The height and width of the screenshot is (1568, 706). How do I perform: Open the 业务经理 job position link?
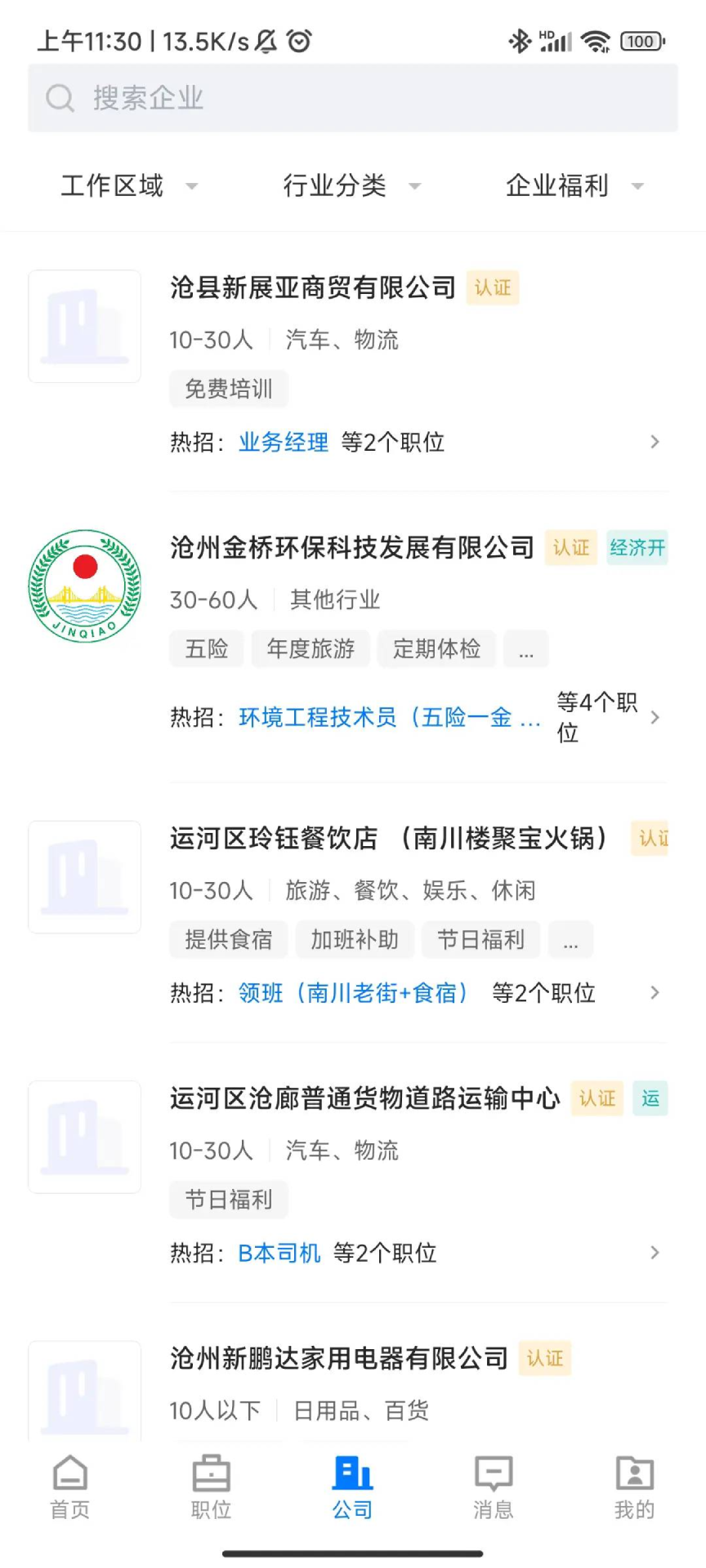coord(282,442)
